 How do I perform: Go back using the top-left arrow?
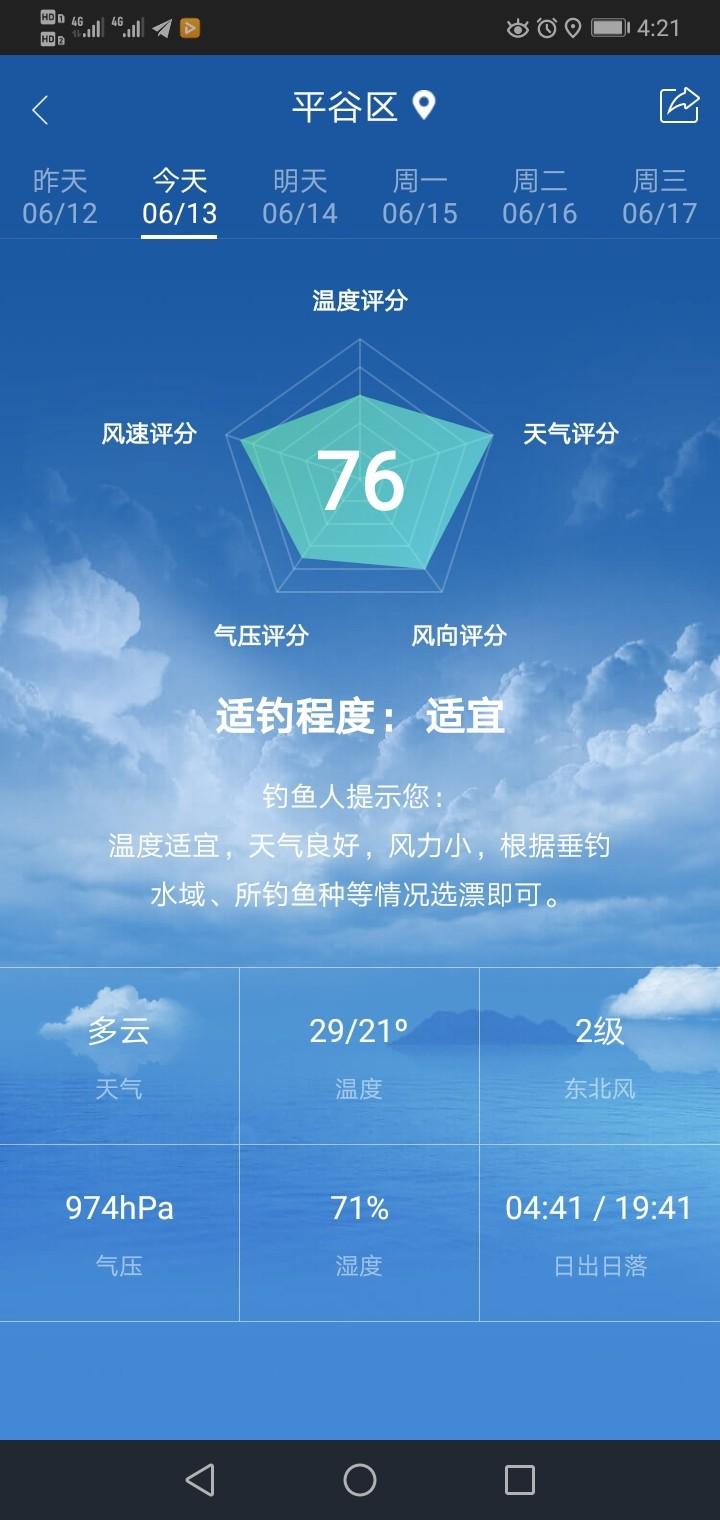click(x=40, y=109)
